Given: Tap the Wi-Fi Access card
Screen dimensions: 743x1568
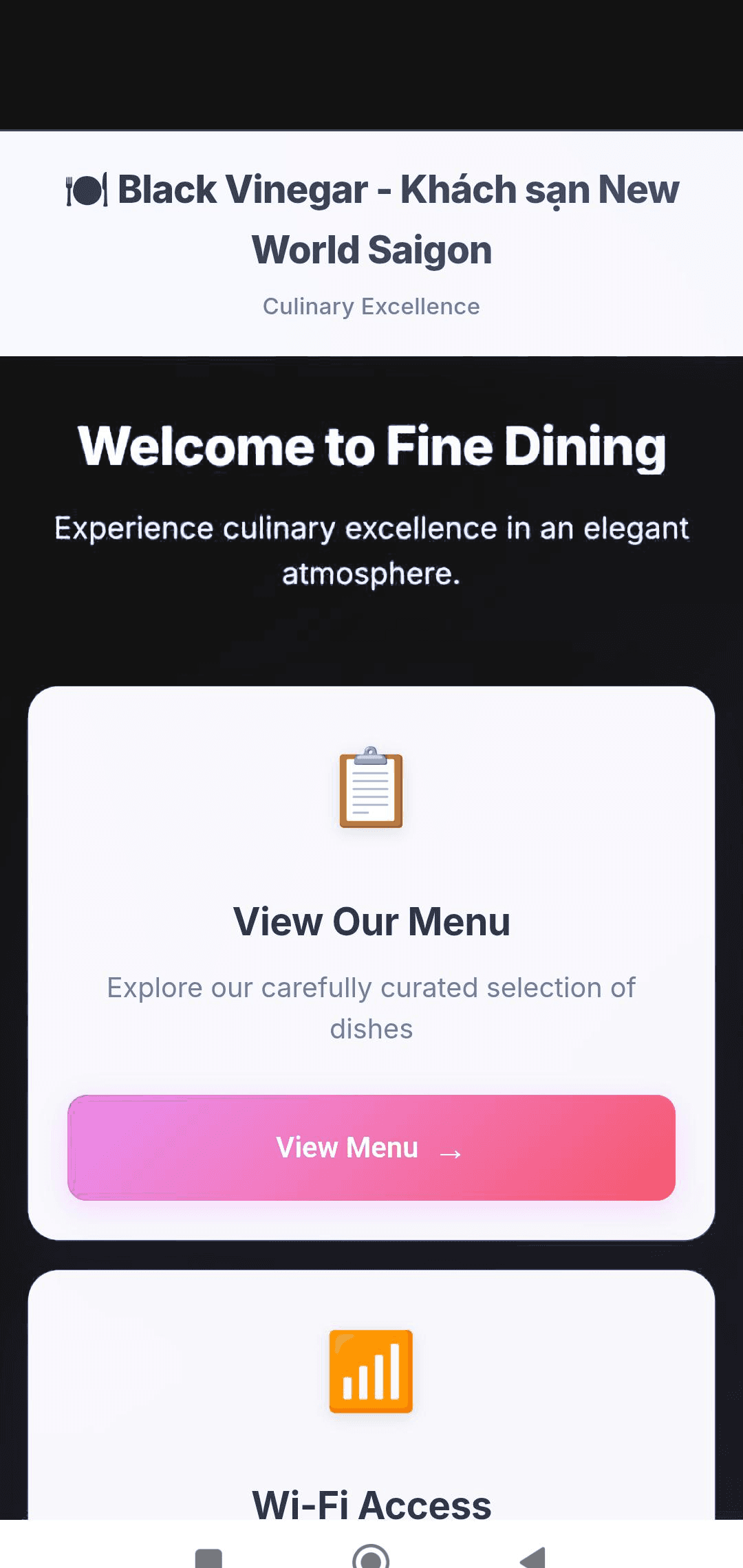Looking at the screenshot, I should 371,1410.
